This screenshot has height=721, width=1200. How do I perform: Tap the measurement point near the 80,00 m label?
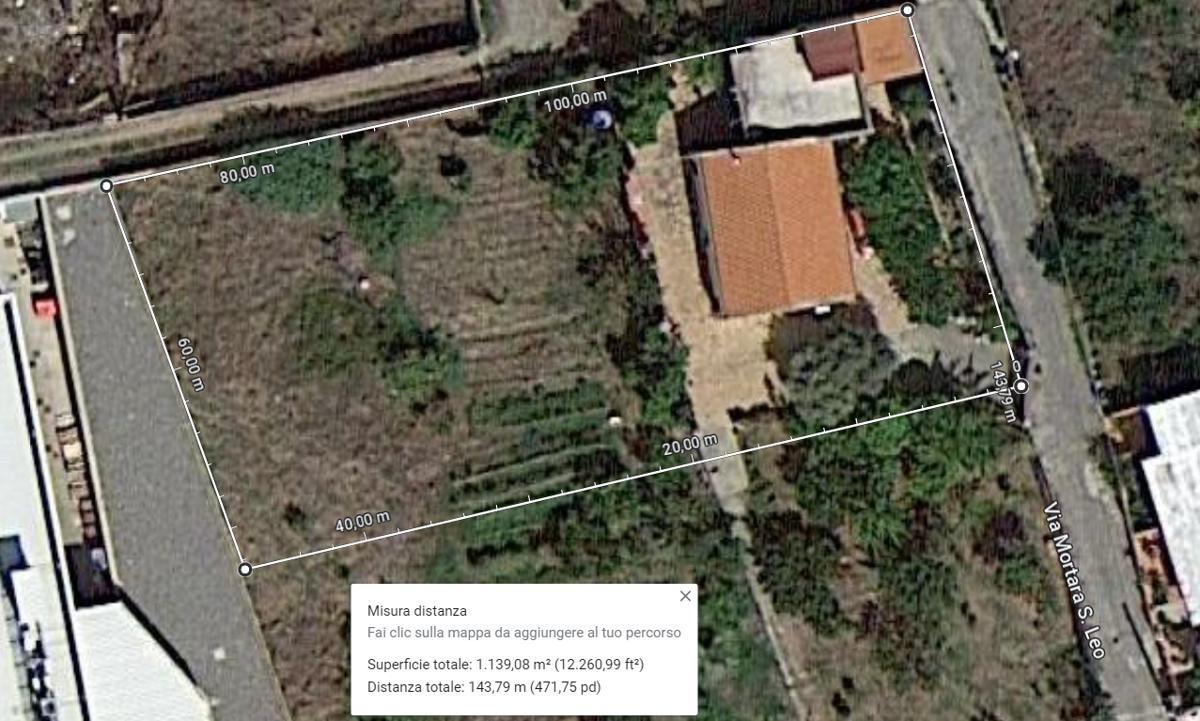click(x=107, y=185)
